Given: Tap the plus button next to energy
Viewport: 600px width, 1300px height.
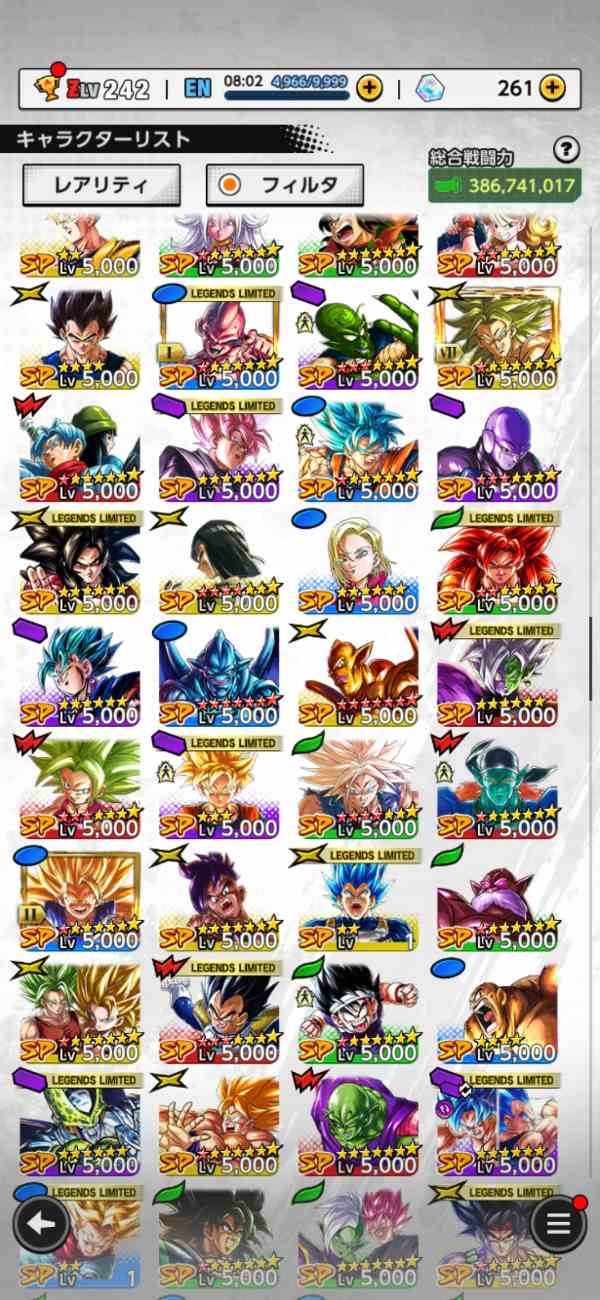Looking at the screenshot, I should [x=369, y=88].
